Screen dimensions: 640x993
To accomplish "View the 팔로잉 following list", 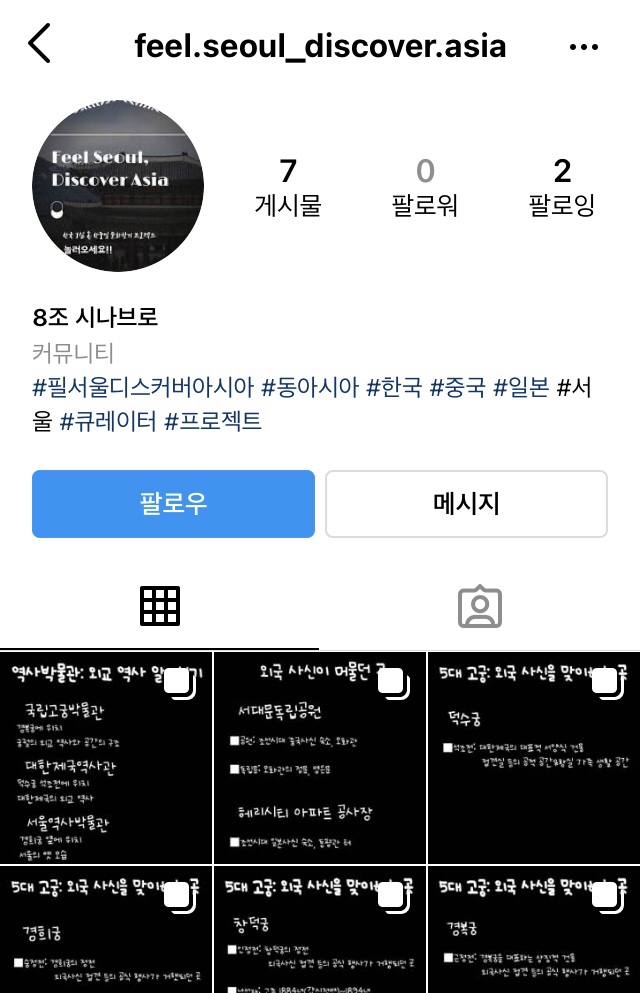I will pos(561,187).
